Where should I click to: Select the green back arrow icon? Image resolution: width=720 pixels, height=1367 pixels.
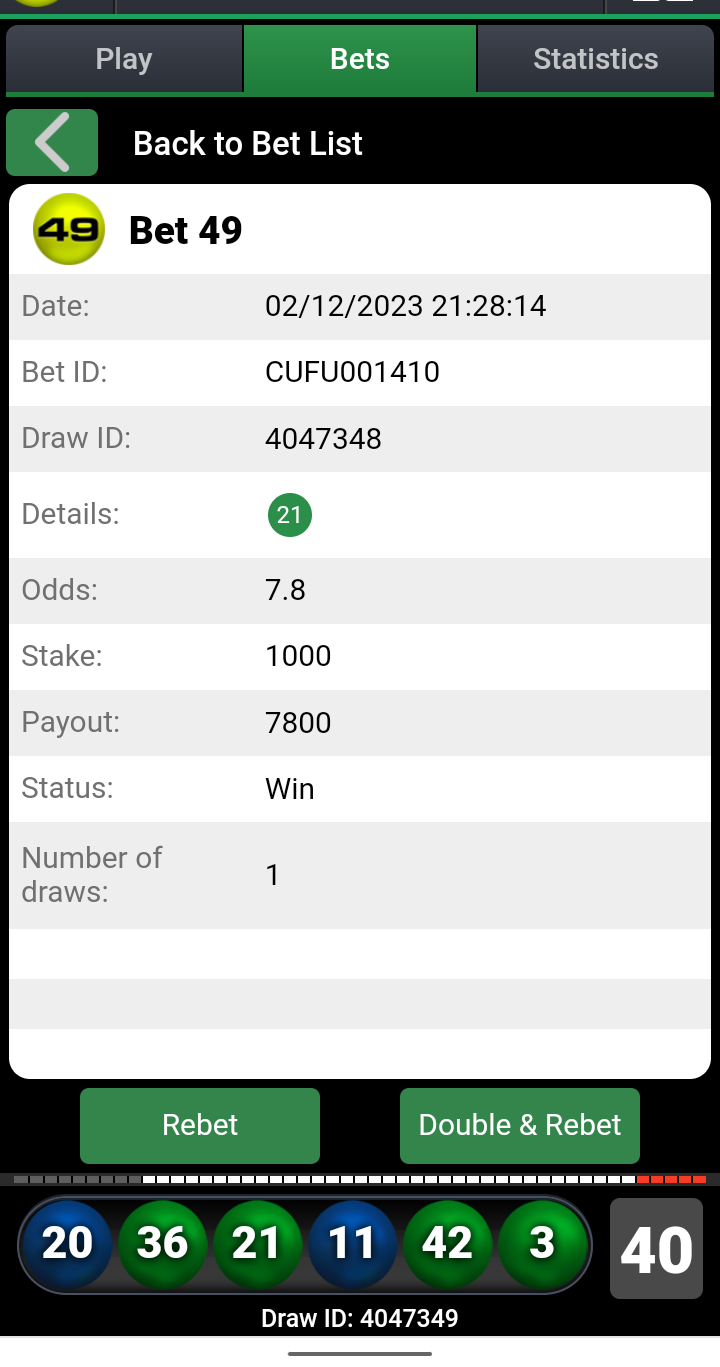pyautogui.click(x=51, y=142)
